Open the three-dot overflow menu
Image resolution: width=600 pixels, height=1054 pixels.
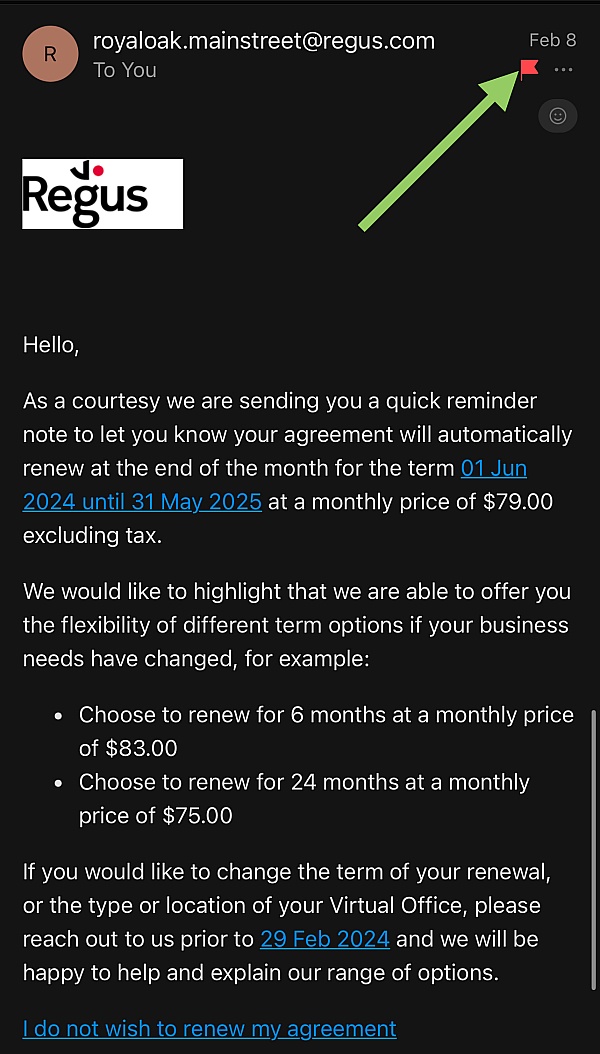tap(563, 70)
